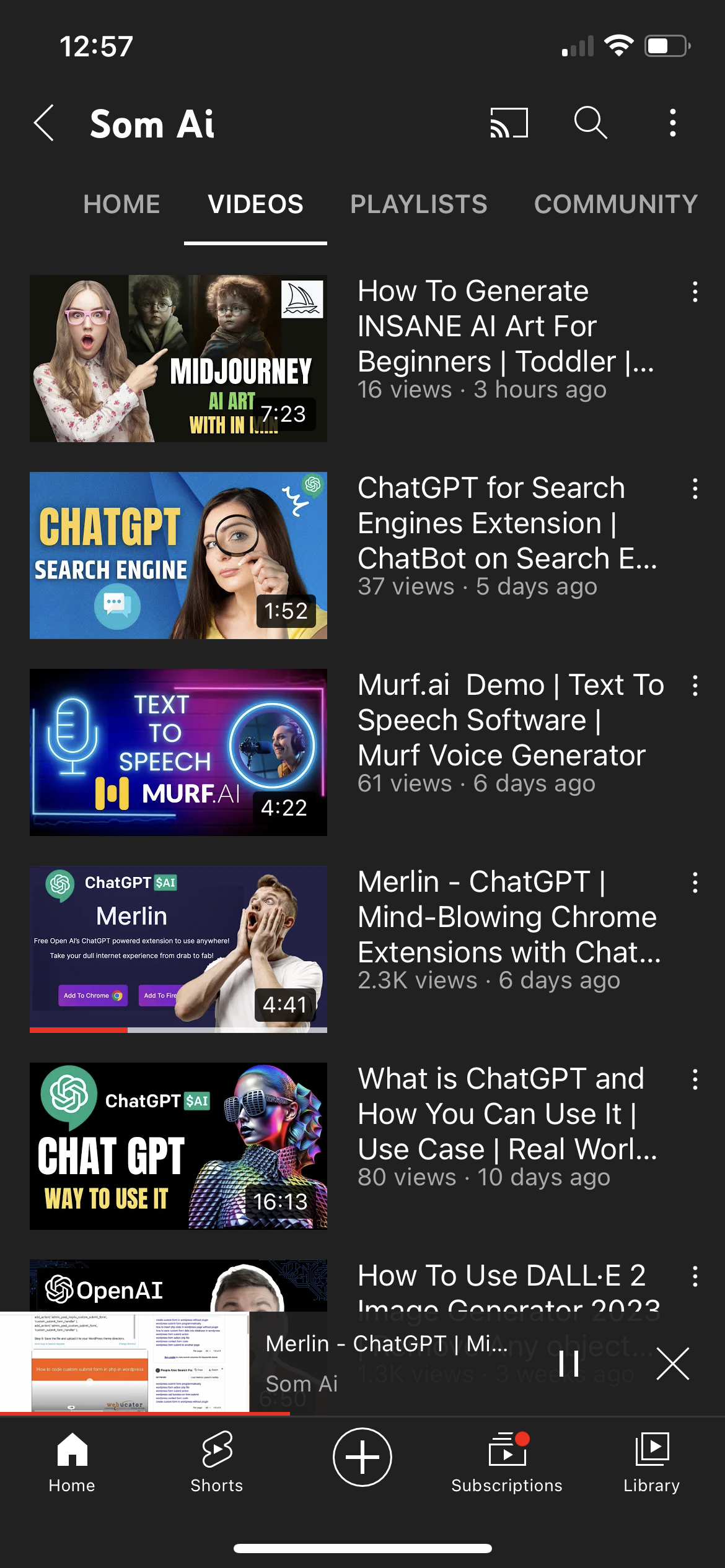Image resolution: width=725 pixels, height=1568 pixels.
Task: Switch to the COMMUNITY tab
Action: (x=615, y=204)
